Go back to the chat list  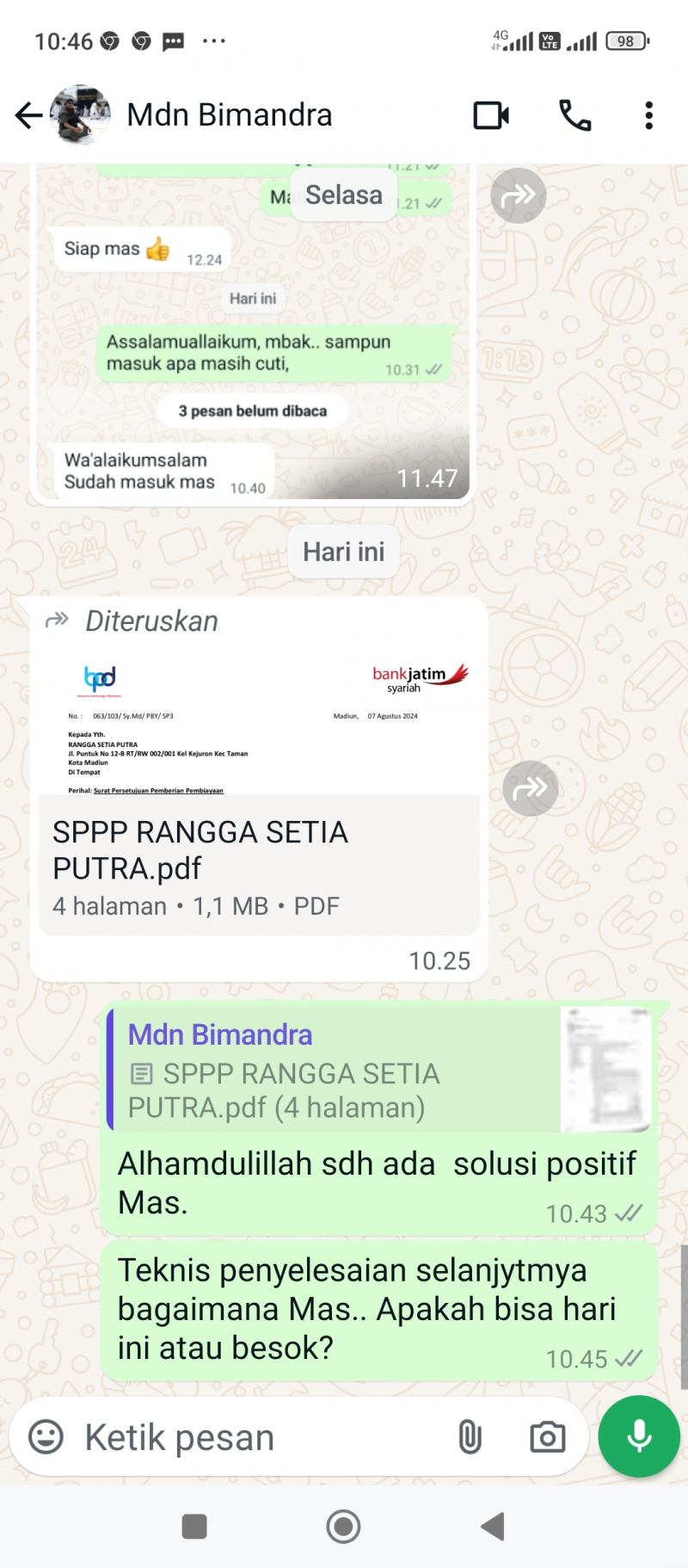pos(28,115)
